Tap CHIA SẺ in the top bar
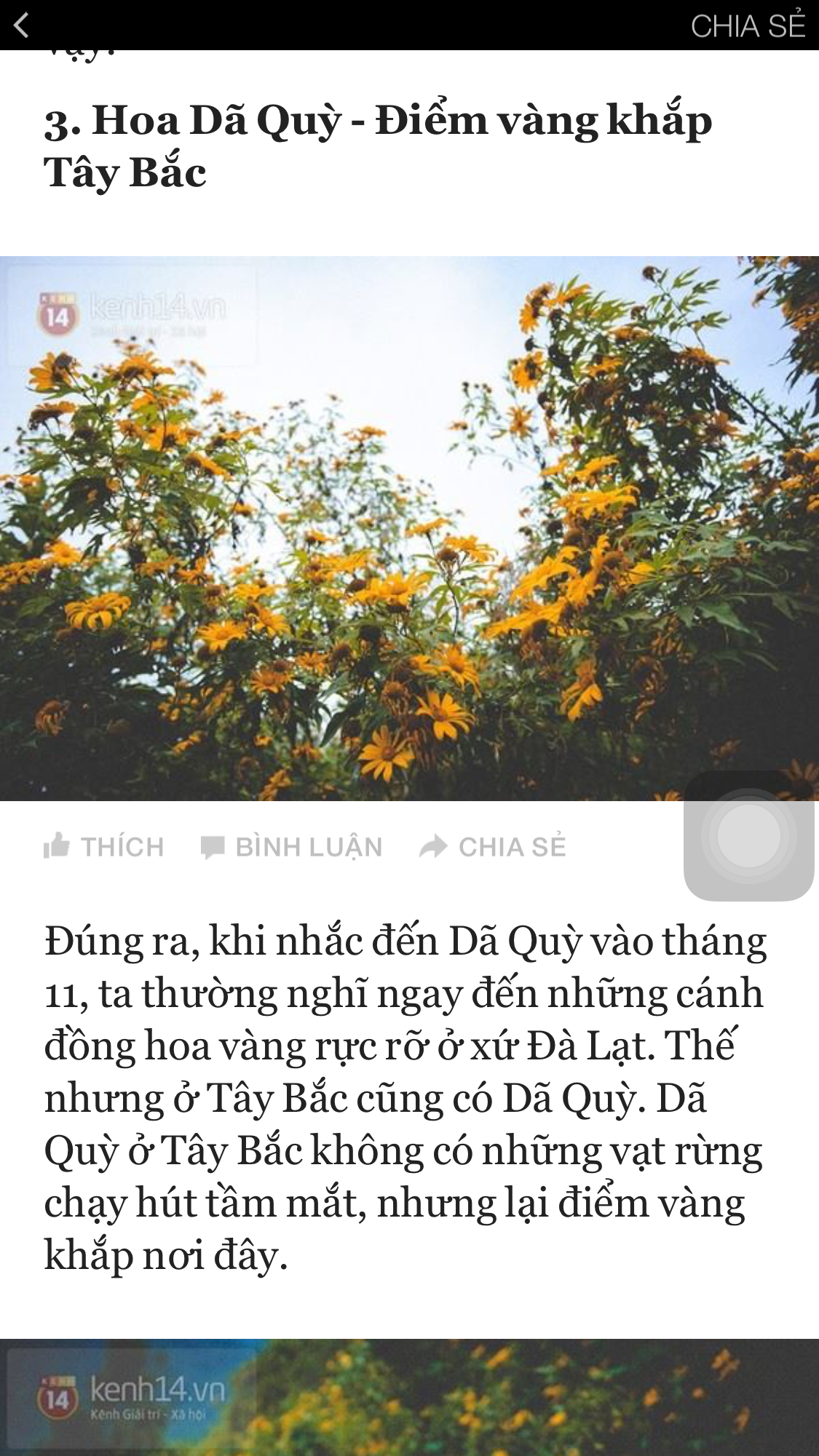The width and height of the screenshot is (819, 1456). click(x=747, y=26)
